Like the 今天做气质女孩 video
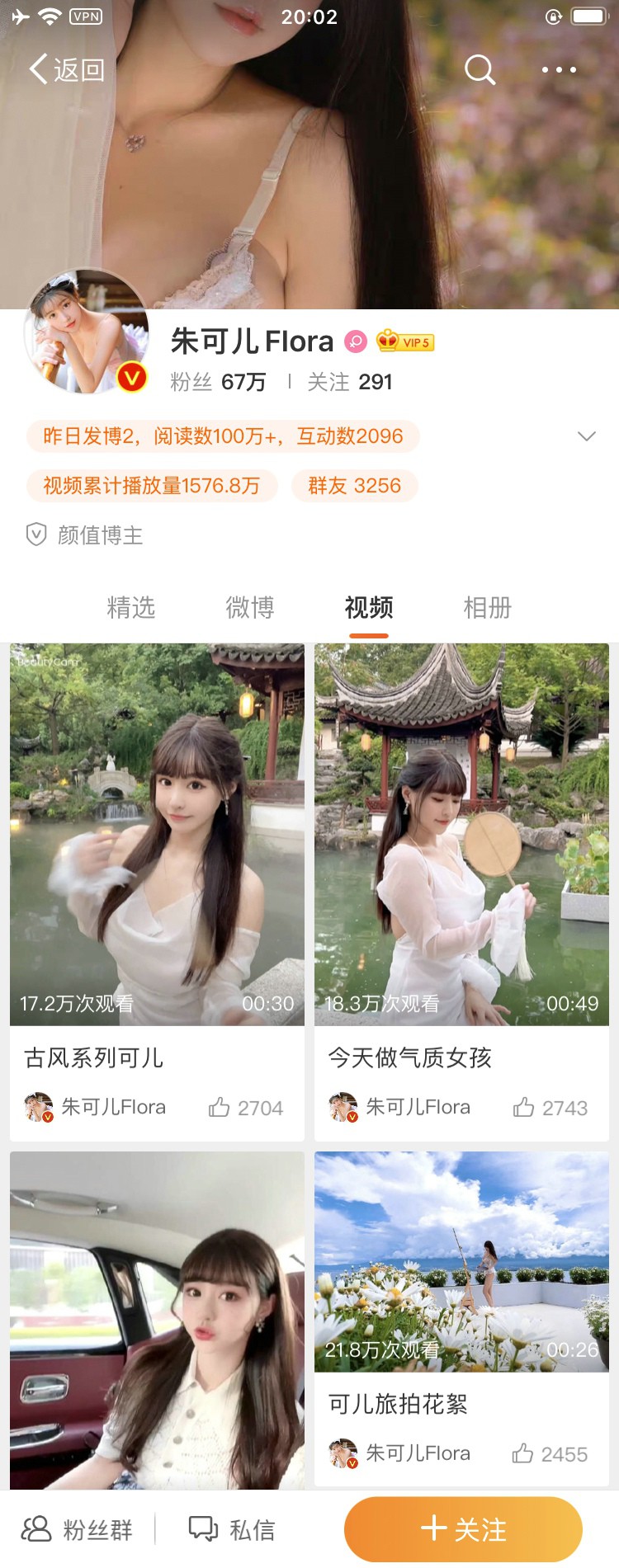The height and width of the screenshot is (1568, 619). click(550, 1108)
